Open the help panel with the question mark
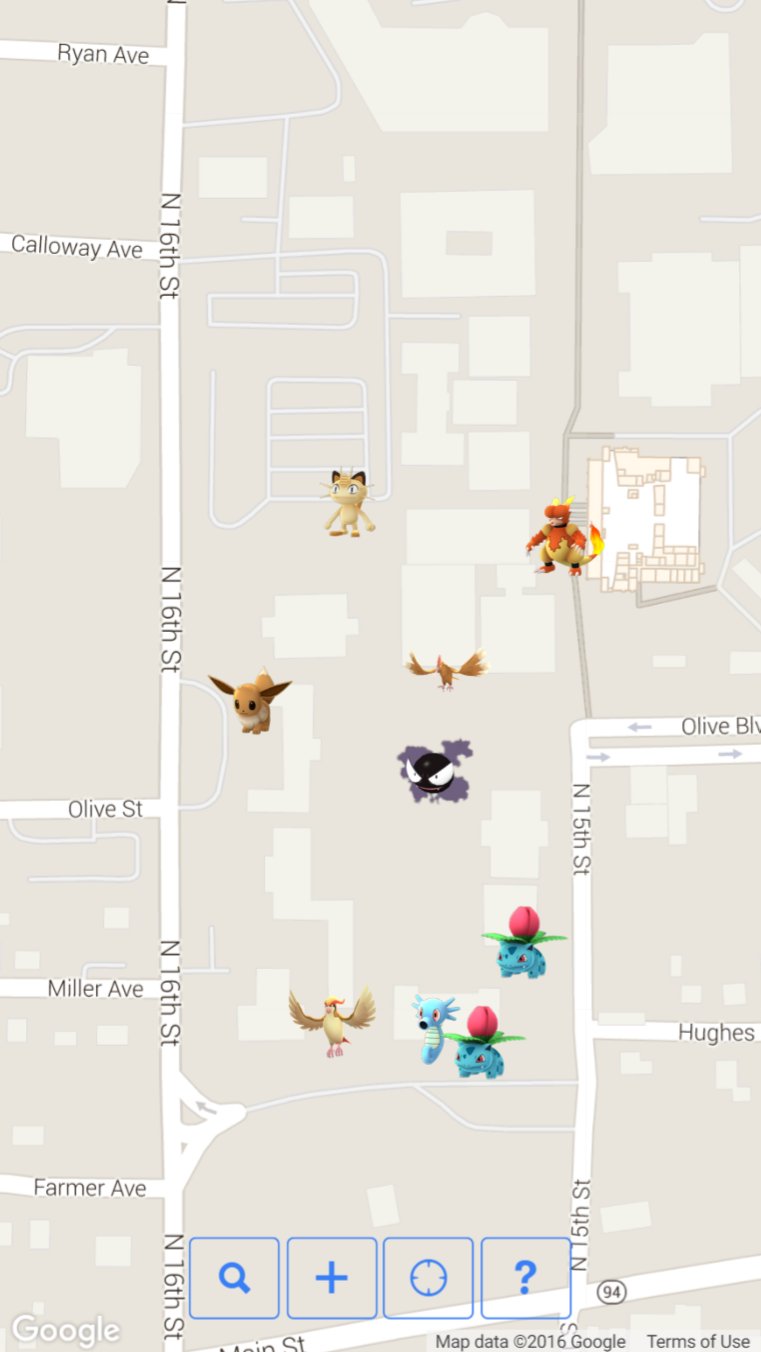This screenshot has height=1352, width=761. tap(525, 1277)
